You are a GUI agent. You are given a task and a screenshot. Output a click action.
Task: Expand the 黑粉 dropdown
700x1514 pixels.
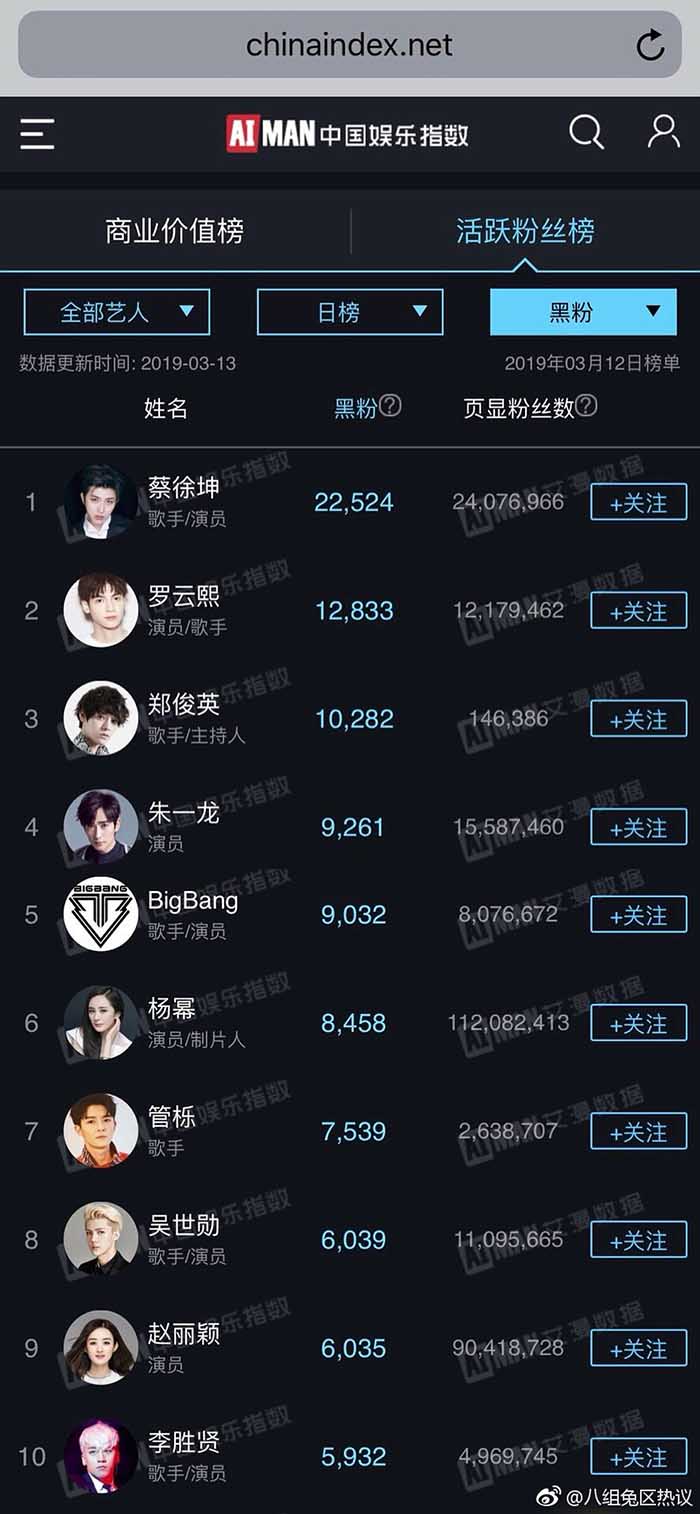pos(583,312)
